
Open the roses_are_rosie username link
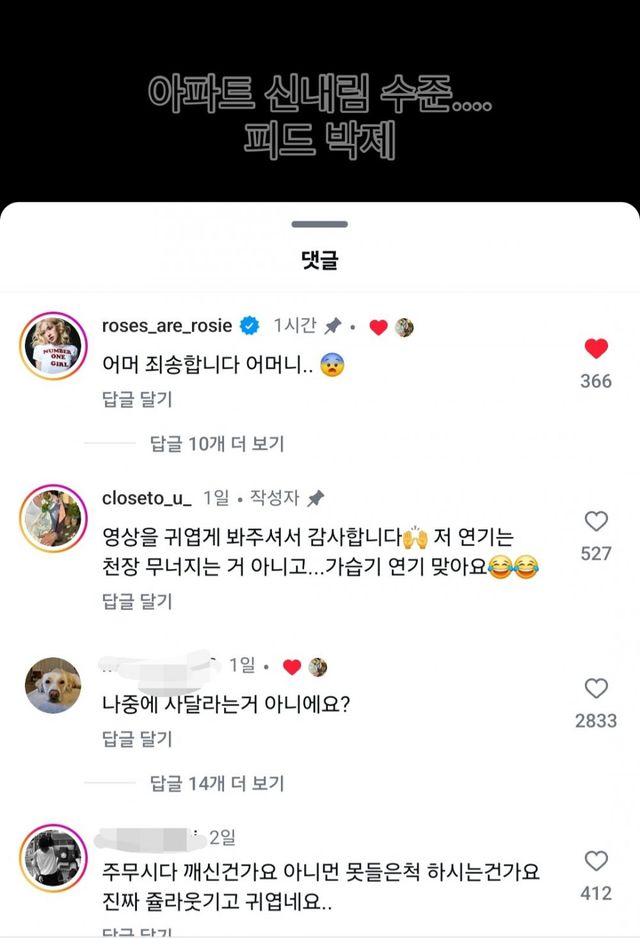click(167, 326)
